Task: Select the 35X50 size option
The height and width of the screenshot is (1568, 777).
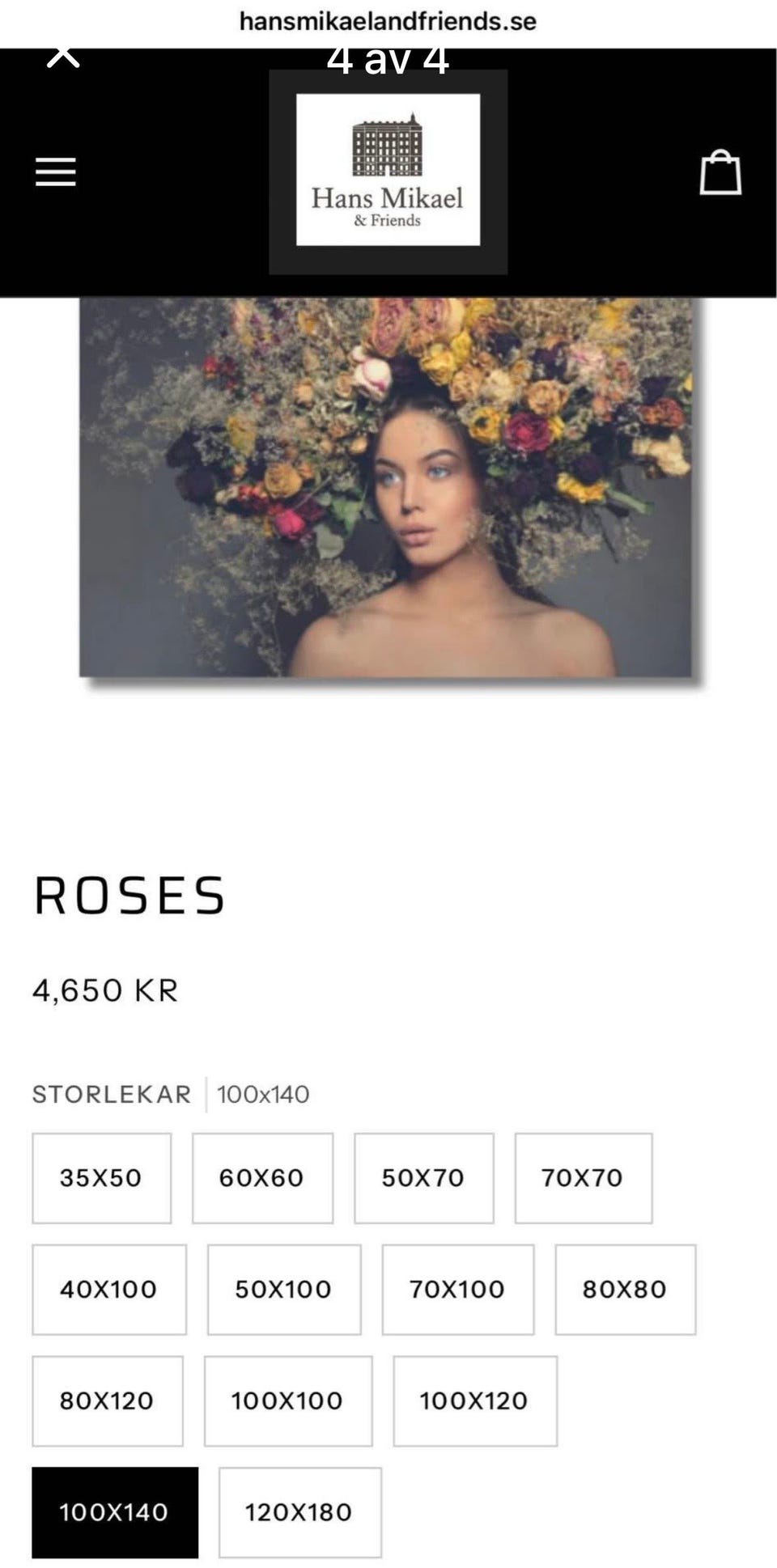Action: tap(100, 1177)
